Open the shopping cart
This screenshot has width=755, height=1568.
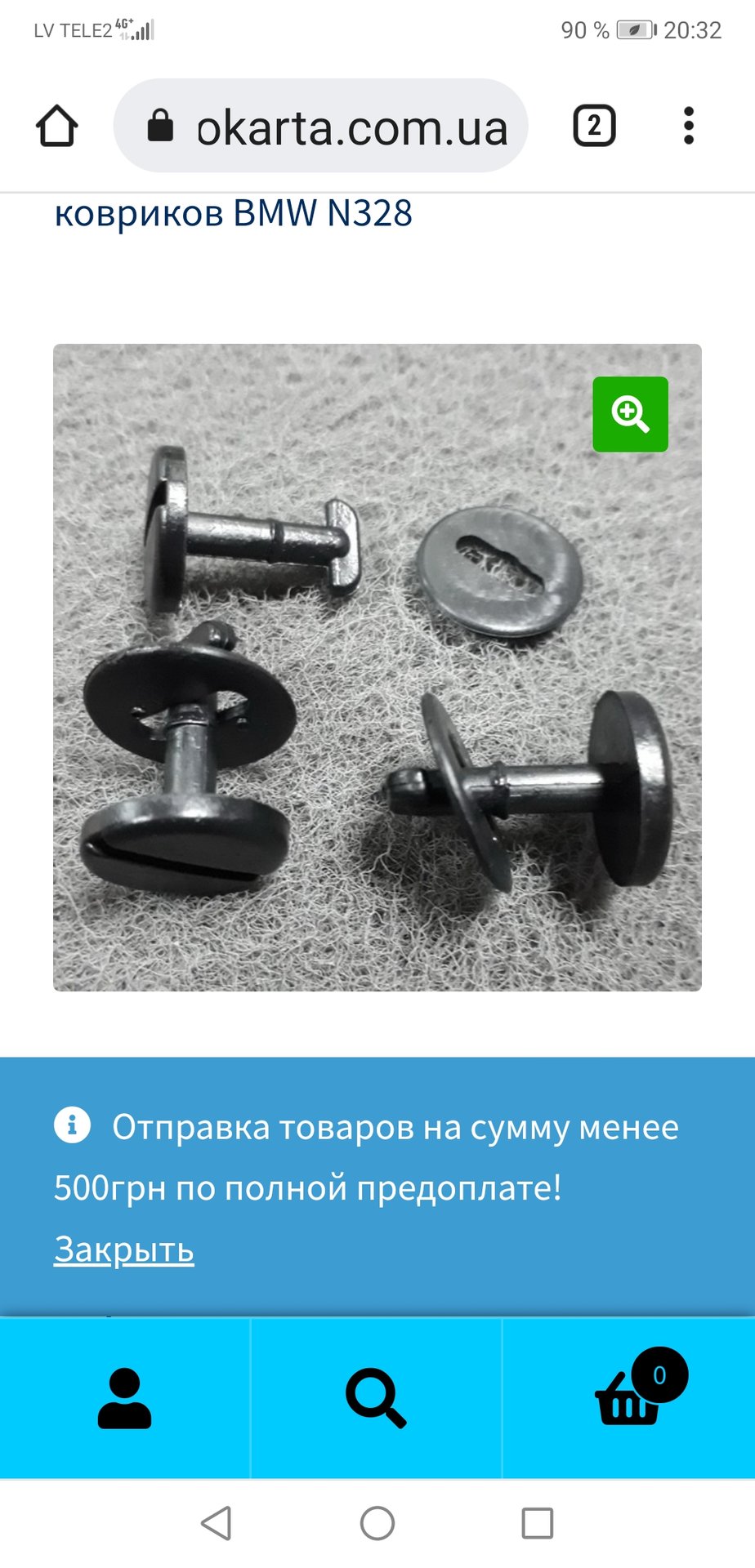click(x=628, y=1398)
